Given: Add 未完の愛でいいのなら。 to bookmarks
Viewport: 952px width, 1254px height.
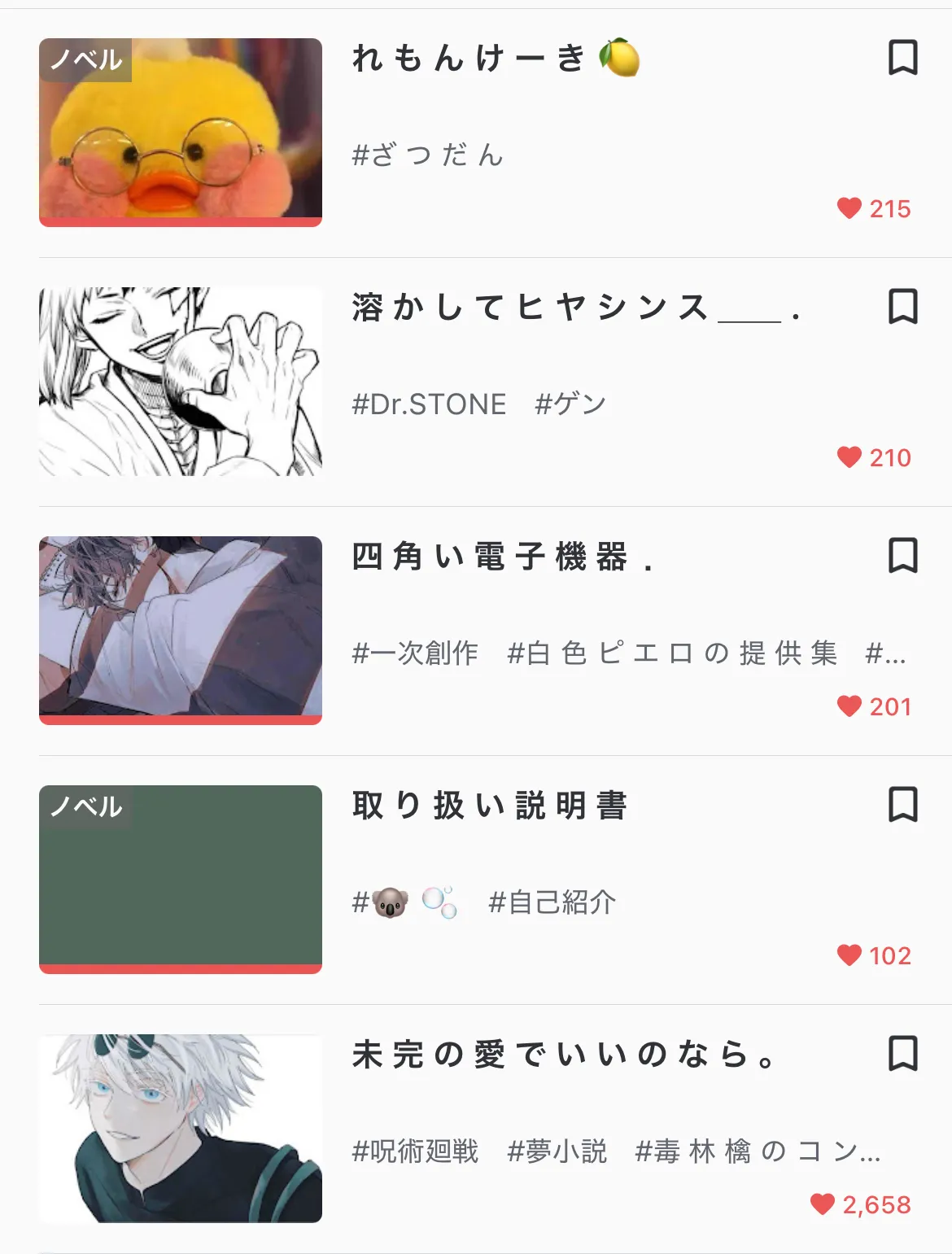Looking at the screenshot, I should click(x=902, y=1054).
